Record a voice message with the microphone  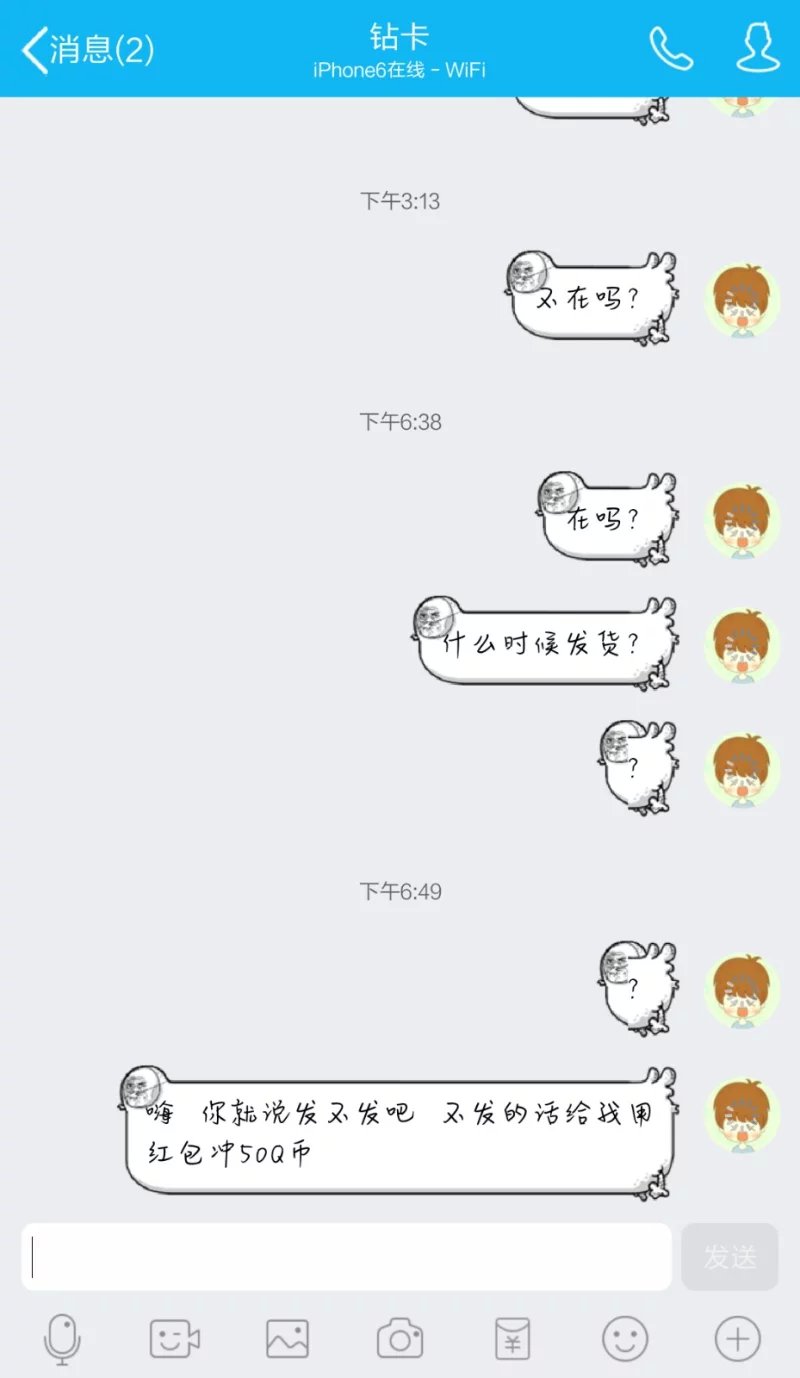[x=62, y=1339]
